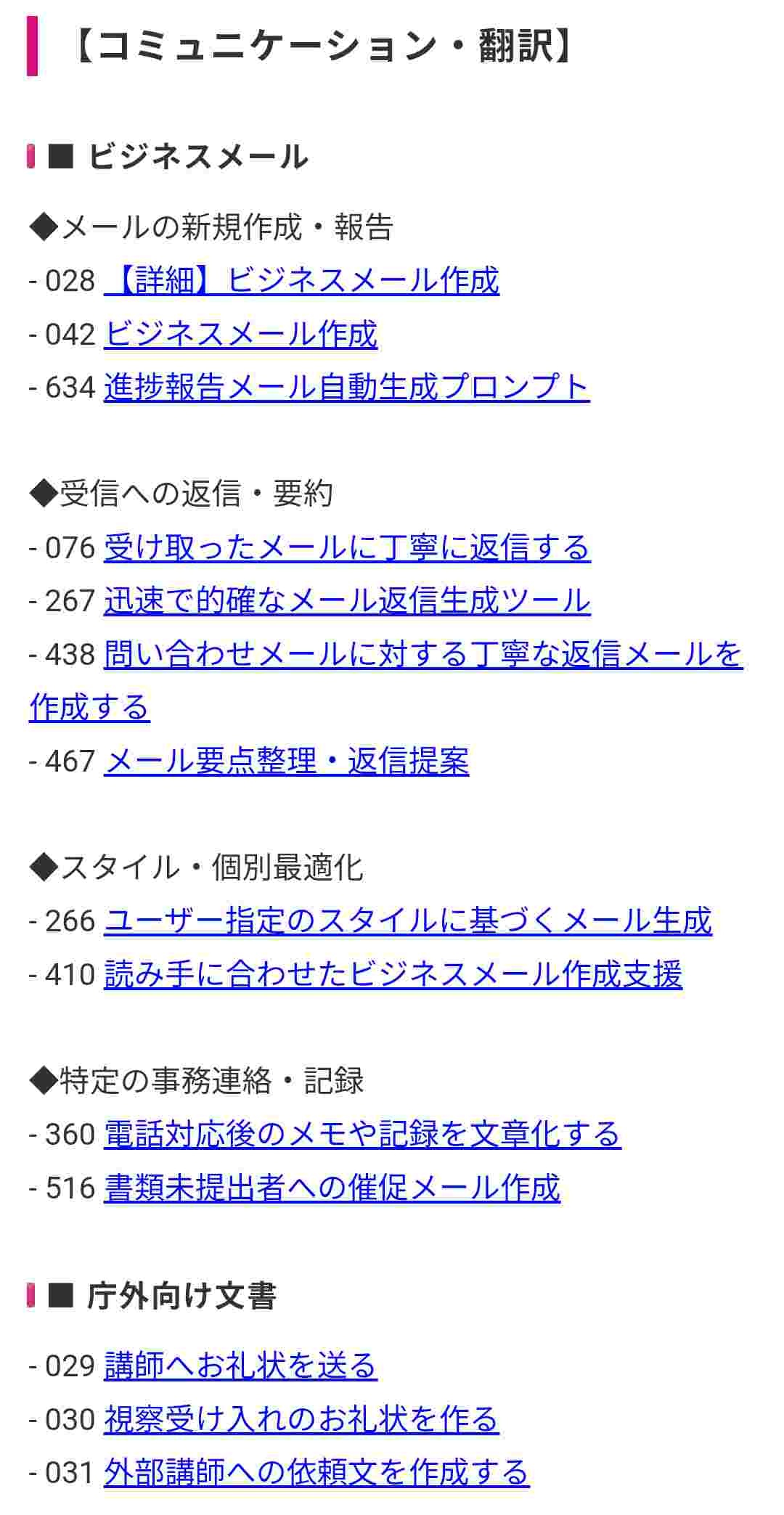Open ユーザー指定のスタイルに基づくメール生成 link
Viewport: 784px width, 1515px height.
pyautogui.click(x=407, y=921)
